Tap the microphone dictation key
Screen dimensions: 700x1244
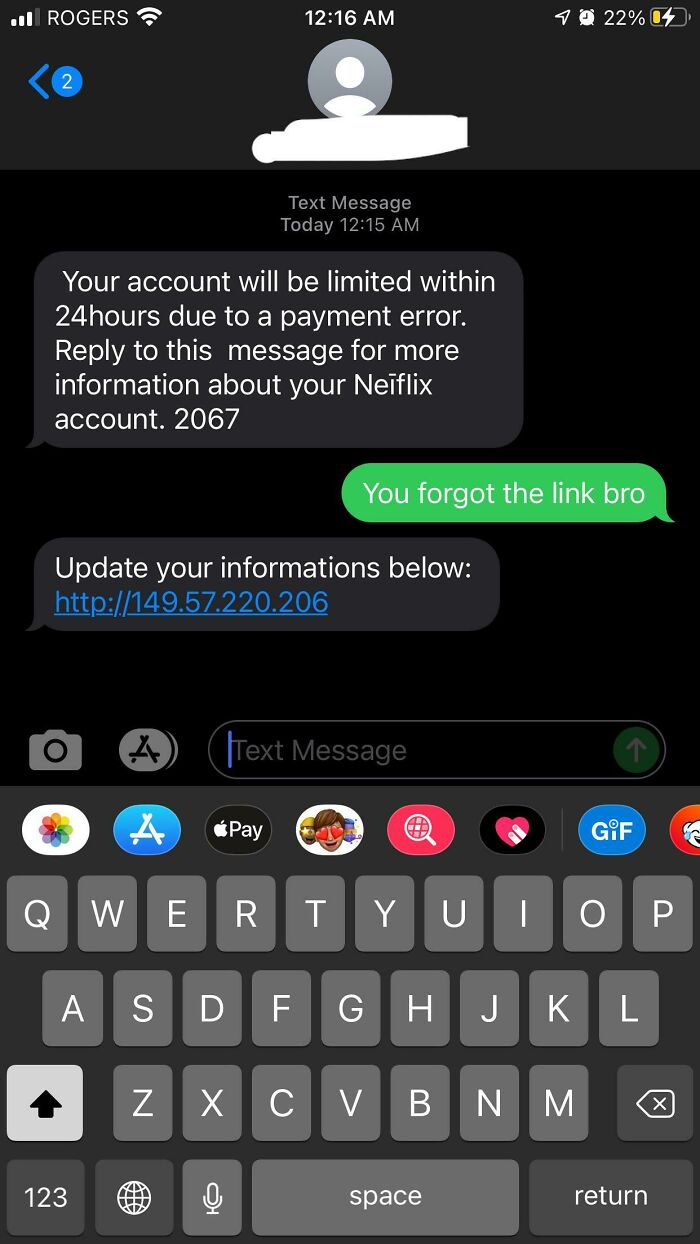pos(212,1197)
